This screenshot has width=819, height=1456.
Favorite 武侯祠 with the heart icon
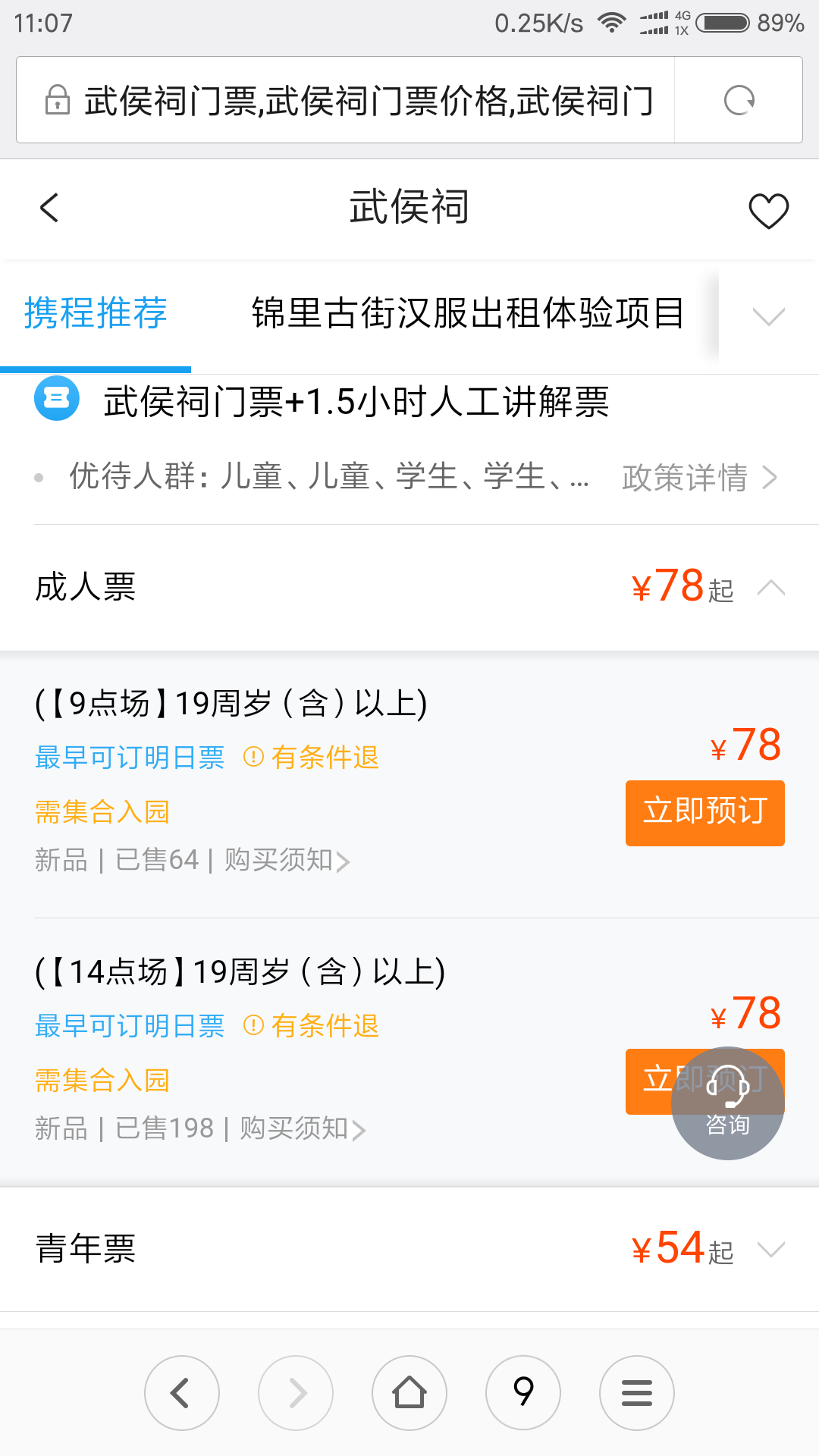click(768, 210)
